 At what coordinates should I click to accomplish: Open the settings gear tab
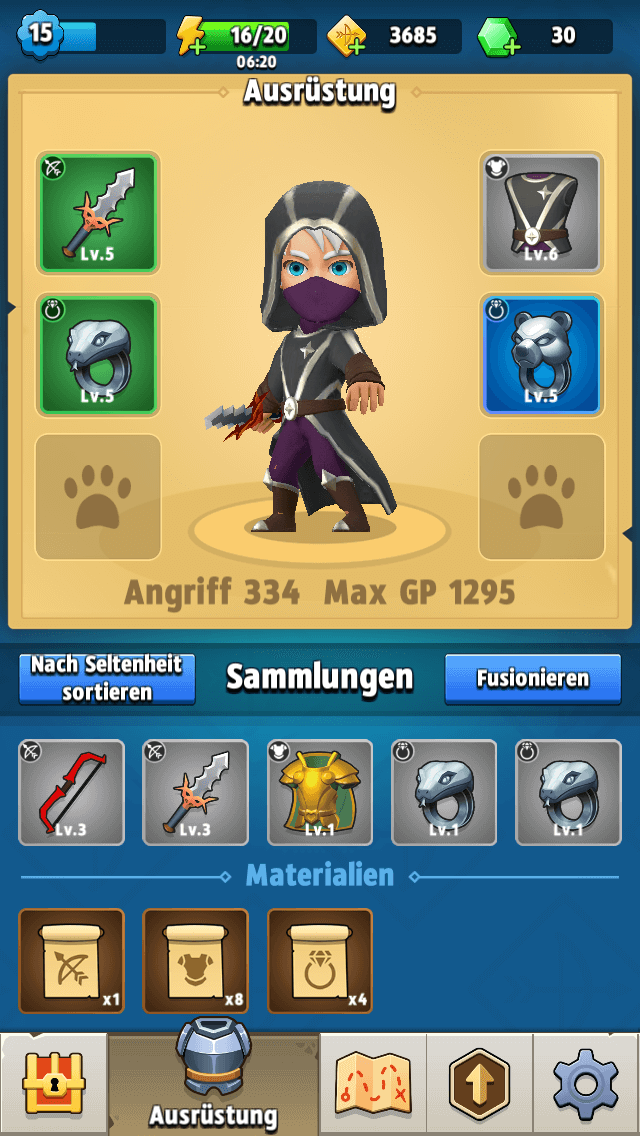point(586,1085)
